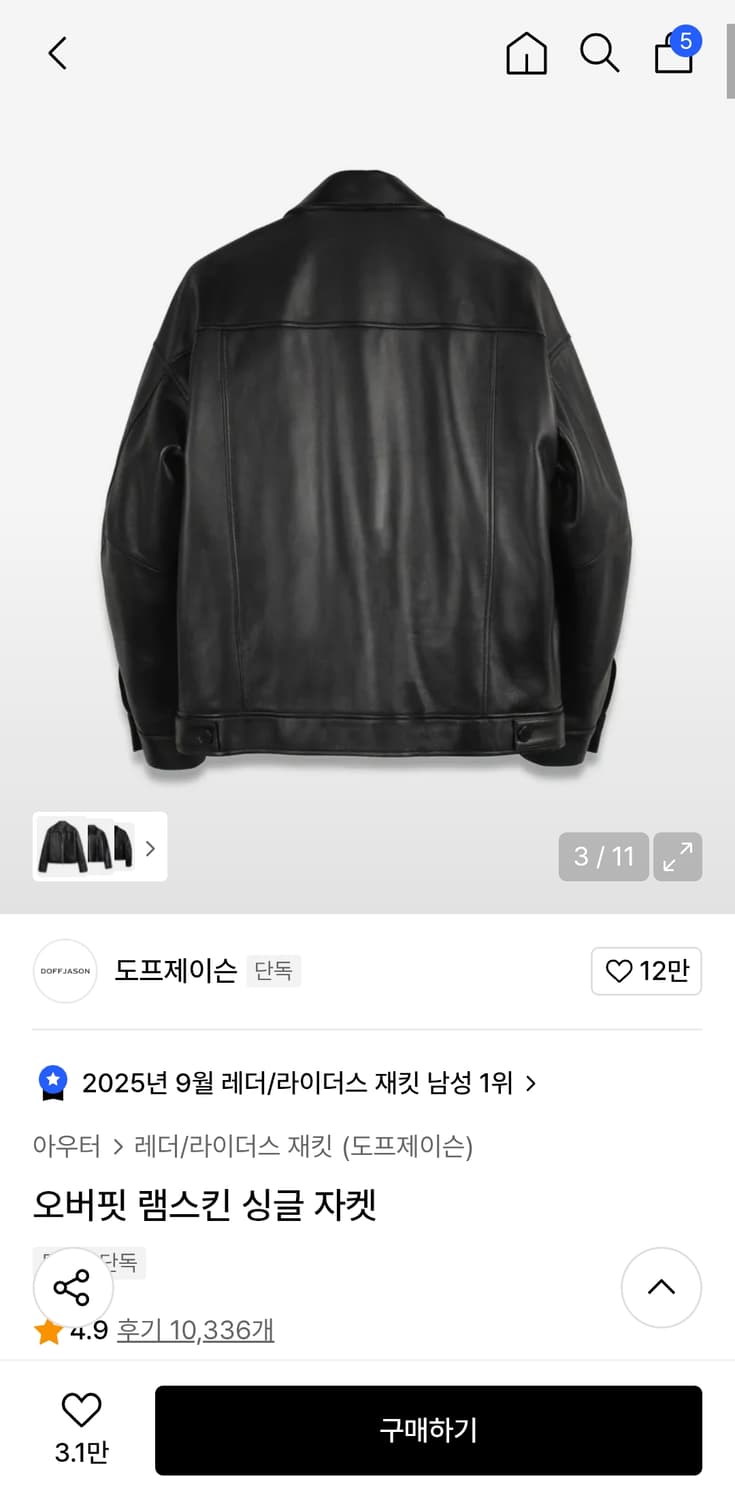Go back to the previous page
Viewport: 735px width, 1500px height.
(58, 53)
